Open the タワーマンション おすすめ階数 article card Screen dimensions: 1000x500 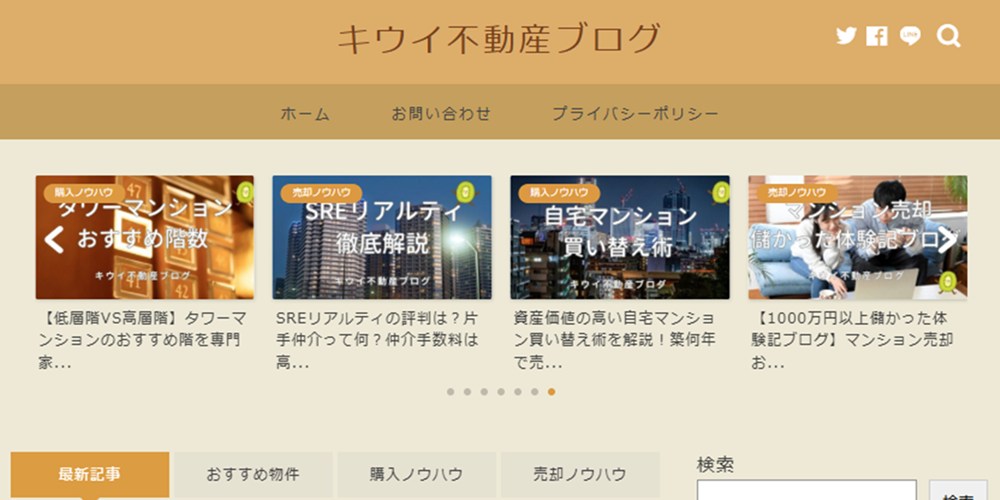[x=145, y=237]
